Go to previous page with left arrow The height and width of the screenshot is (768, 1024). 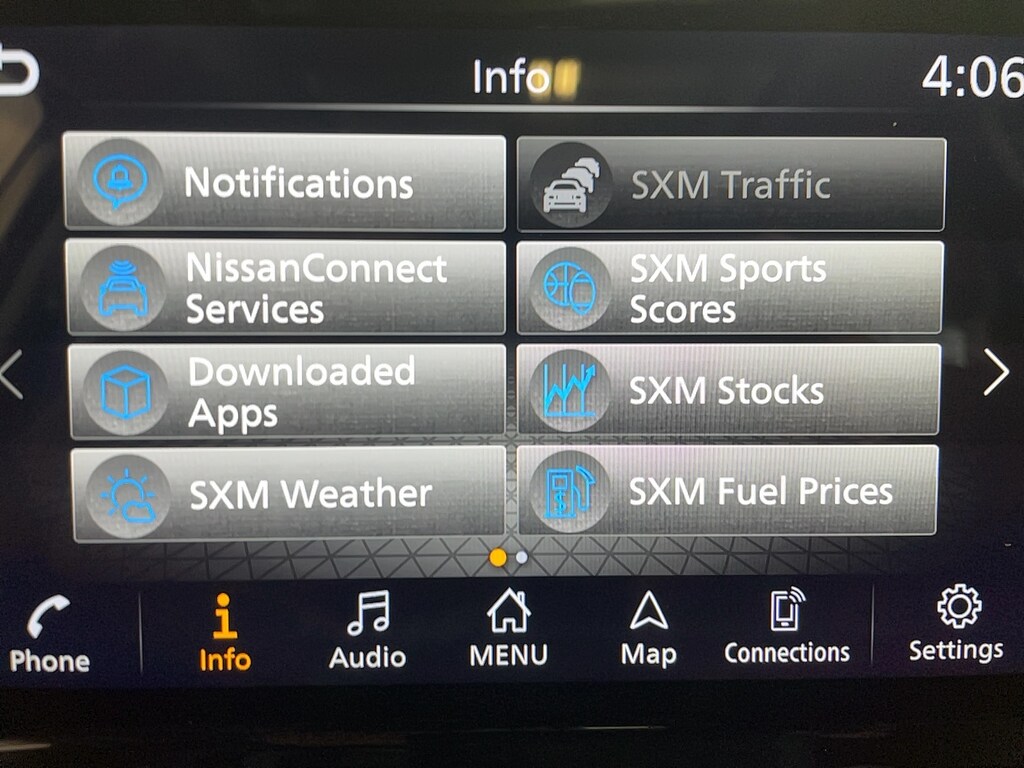click(11, 374)
